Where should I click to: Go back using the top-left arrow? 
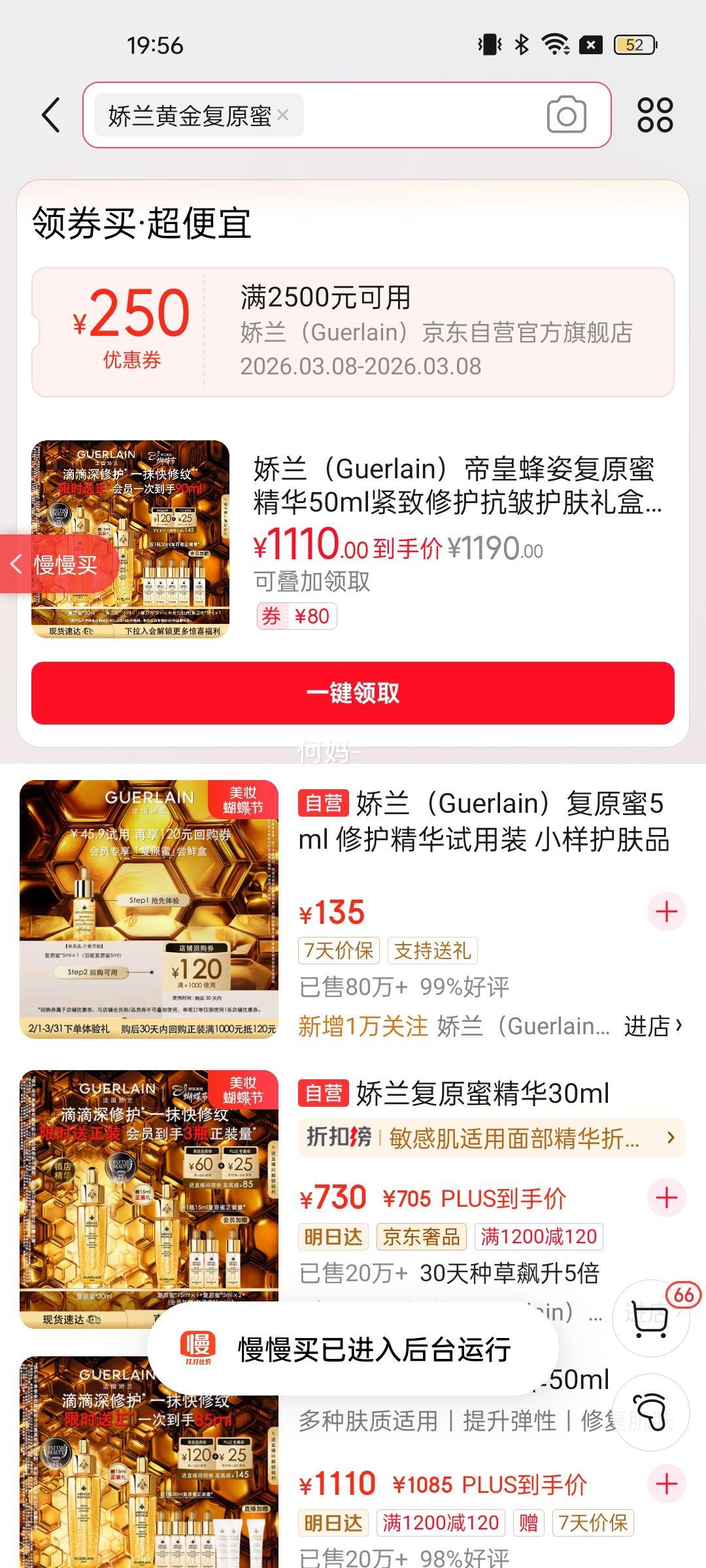(x=51, y=116)
